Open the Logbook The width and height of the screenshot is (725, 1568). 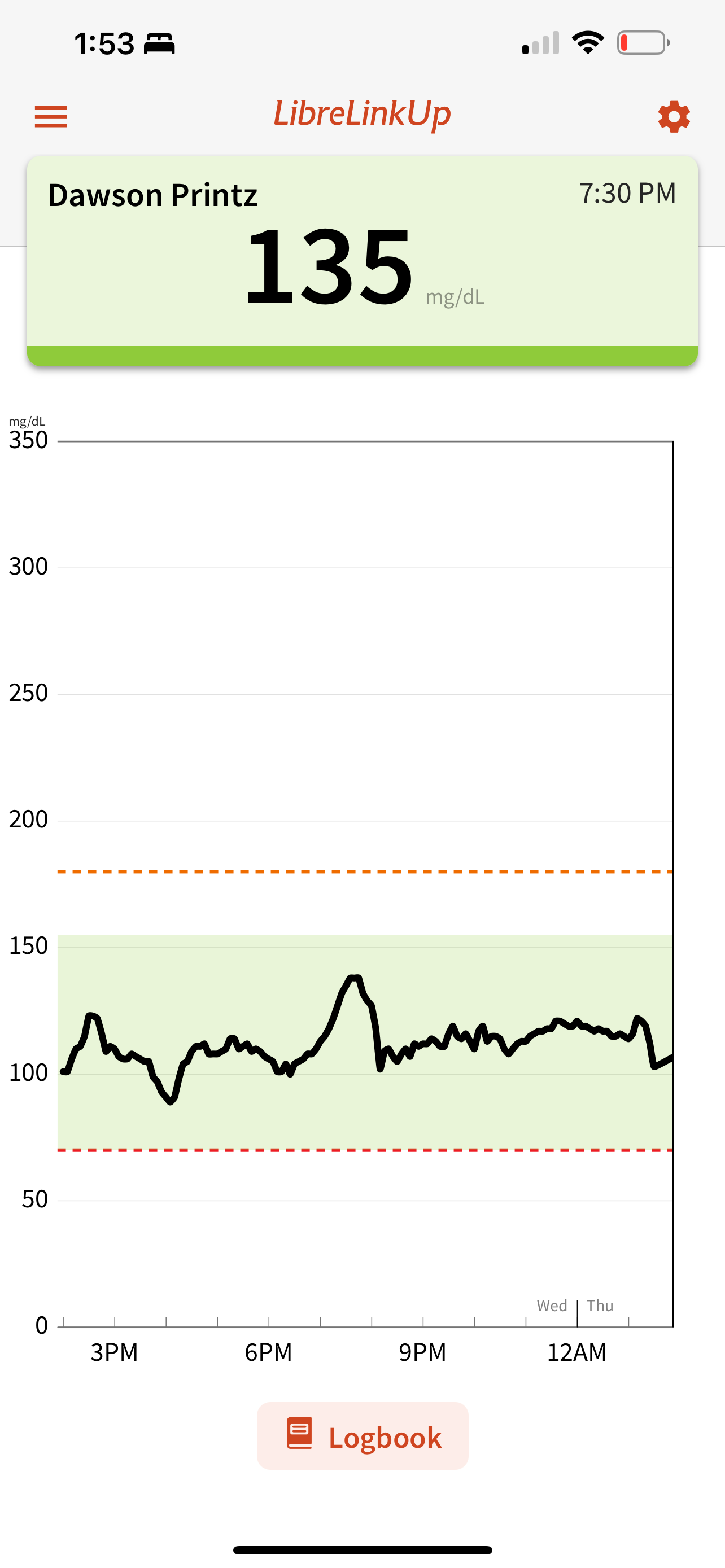click(x=363, y=1436)
